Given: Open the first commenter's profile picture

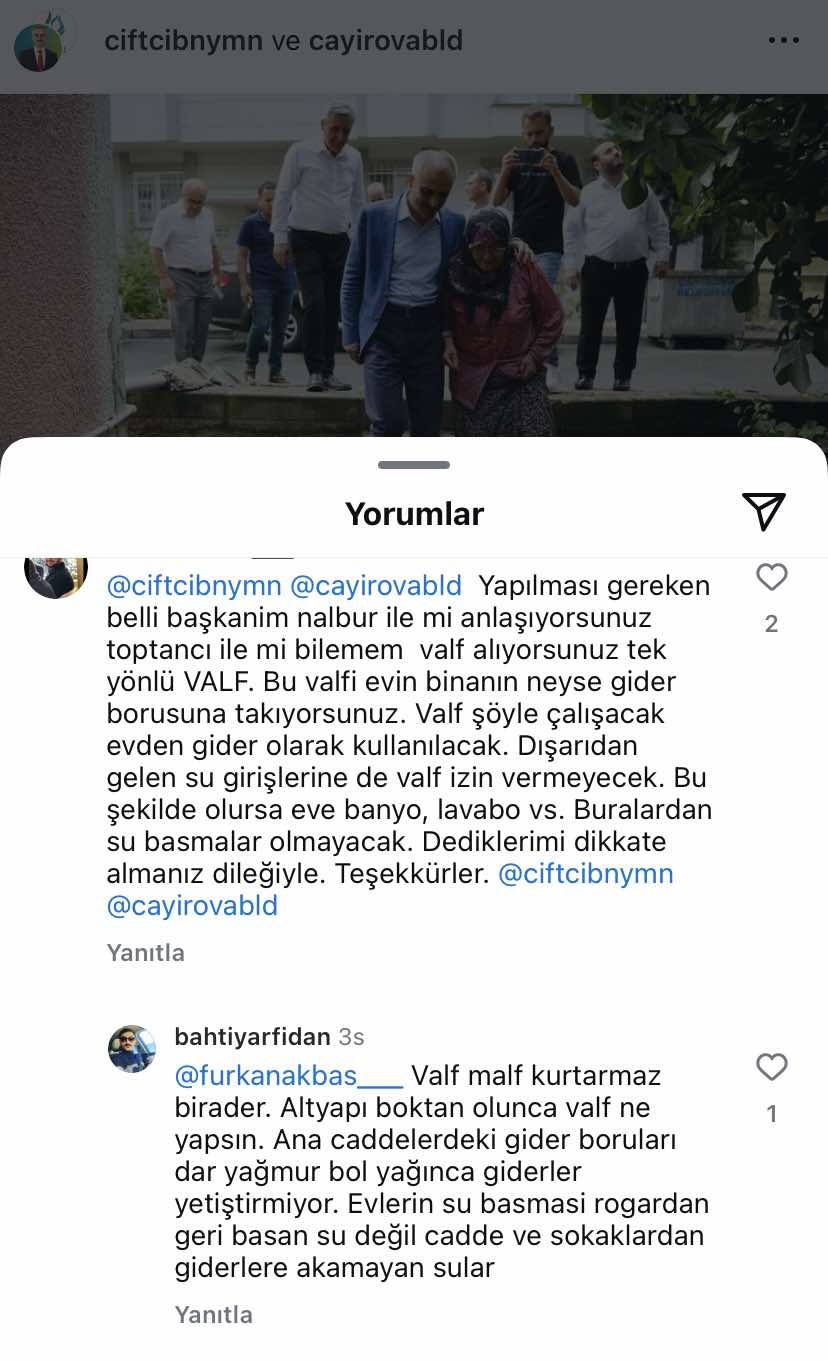Looking at the screenshot, I should pyautogui.click(x=56, y=575).
